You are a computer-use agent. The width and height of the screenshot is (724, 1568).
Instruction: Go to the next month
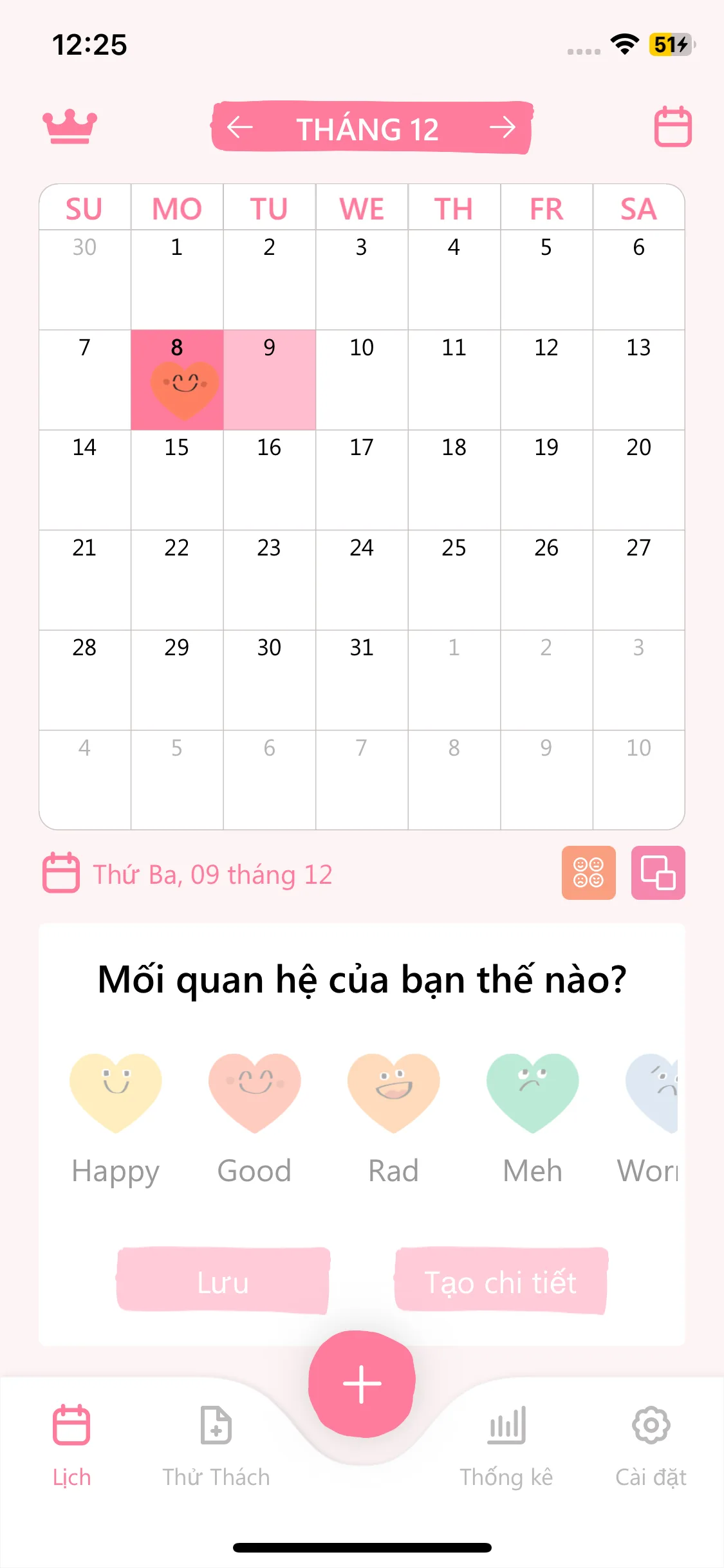(503, 127)
